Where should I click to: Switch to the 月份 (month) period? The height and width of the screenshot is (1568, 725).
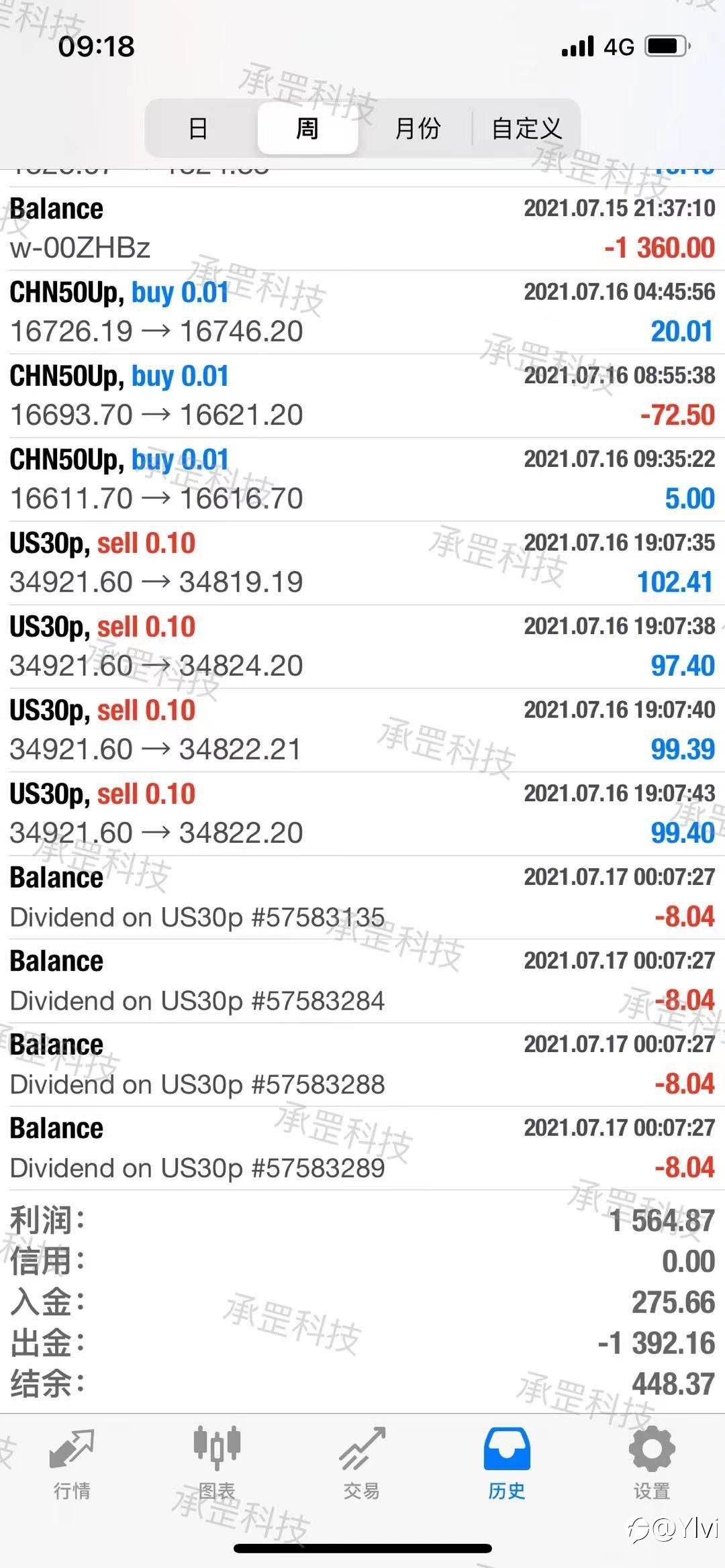click(417, 128)
